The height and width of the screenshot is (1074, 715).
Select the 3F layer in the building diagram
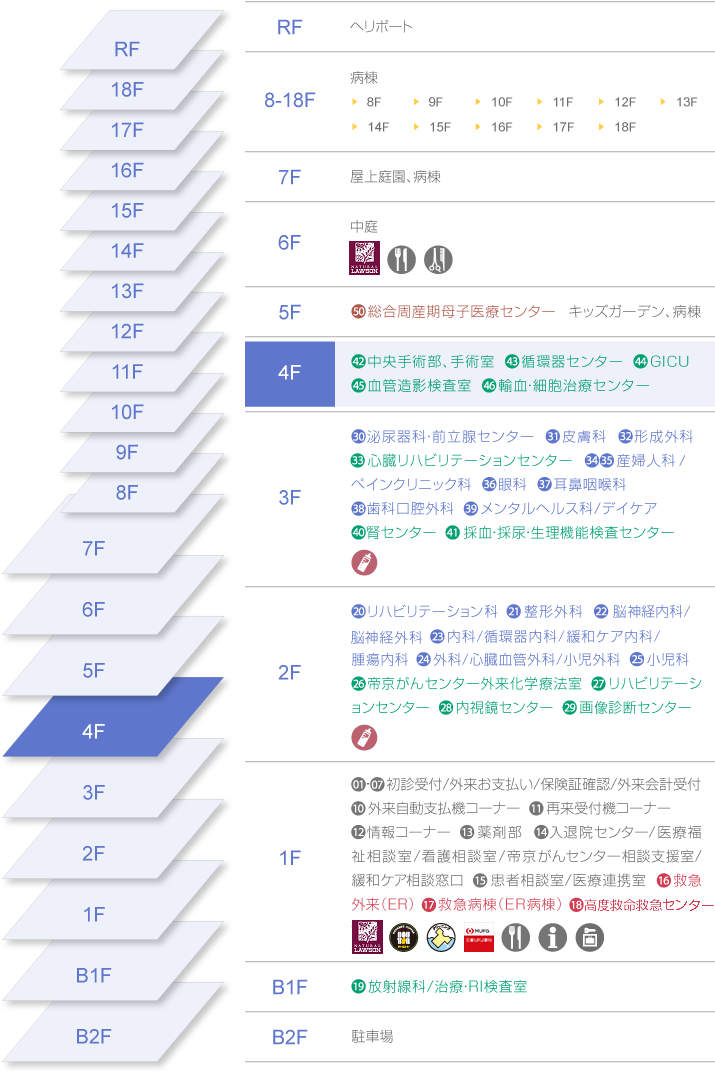(x=93, y=793)
